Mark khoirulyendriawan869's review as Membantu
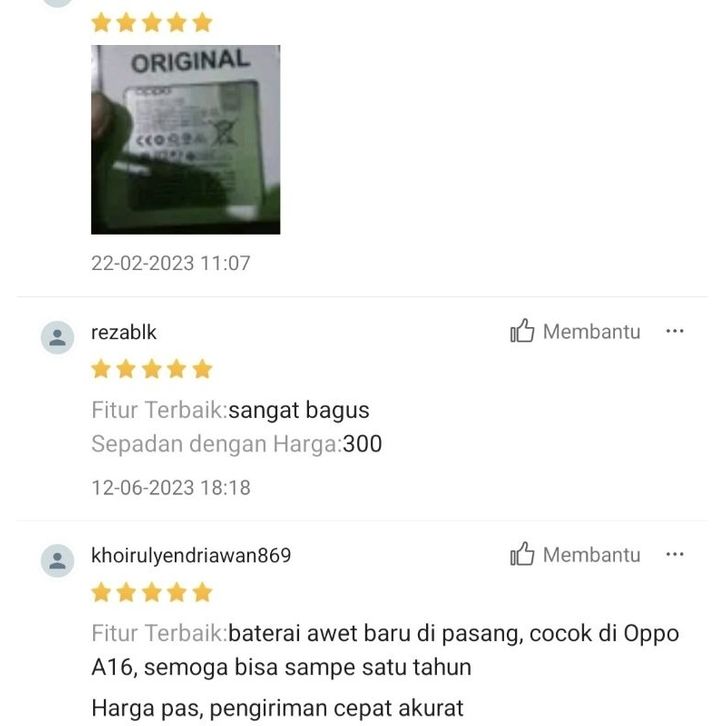This screenshot has width=726, height=726. (x=575, y=555)
